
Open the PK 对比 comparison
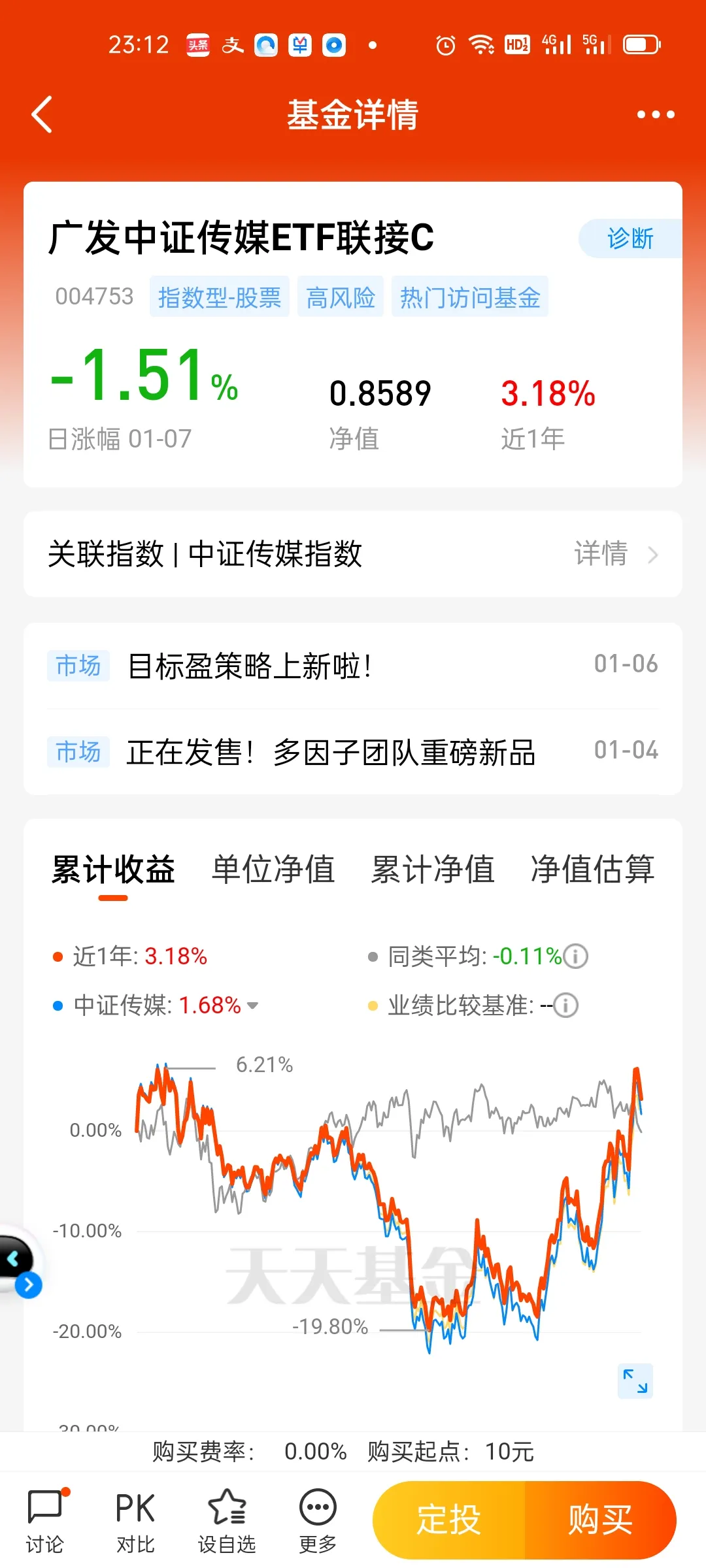click(x=135, y=1520)
